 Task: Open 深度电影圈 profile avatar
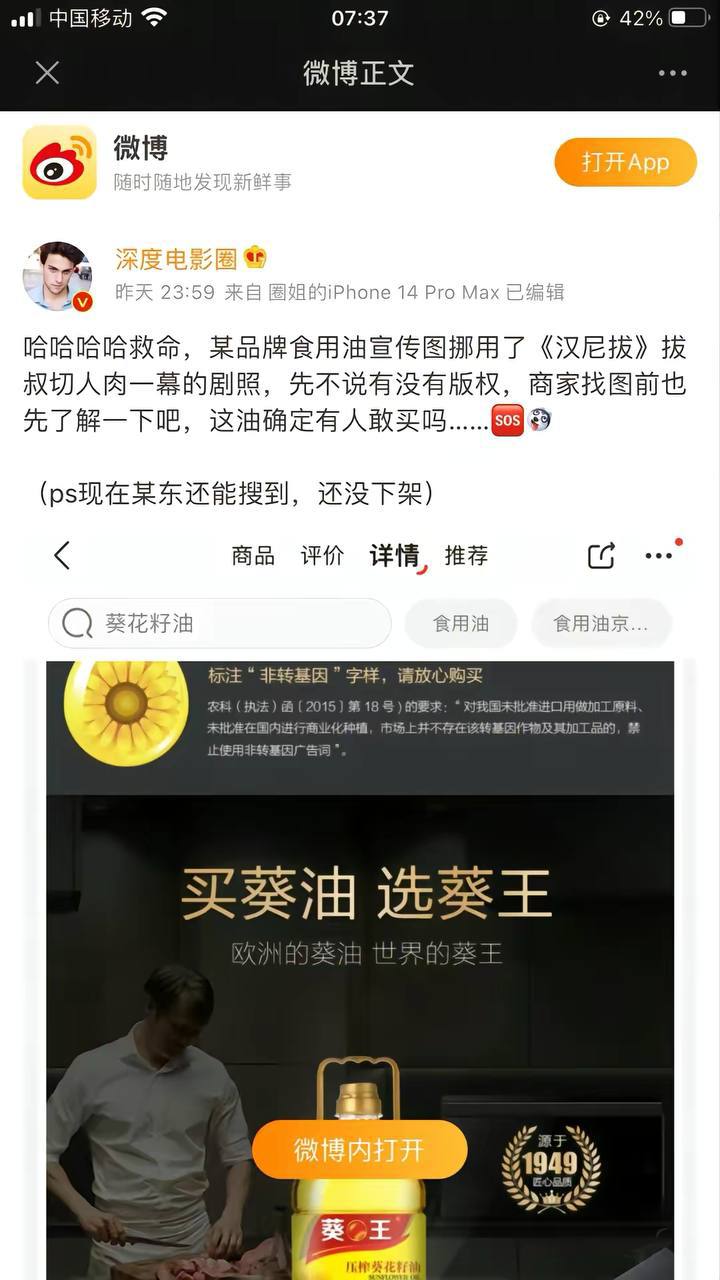tap(58, 276)
